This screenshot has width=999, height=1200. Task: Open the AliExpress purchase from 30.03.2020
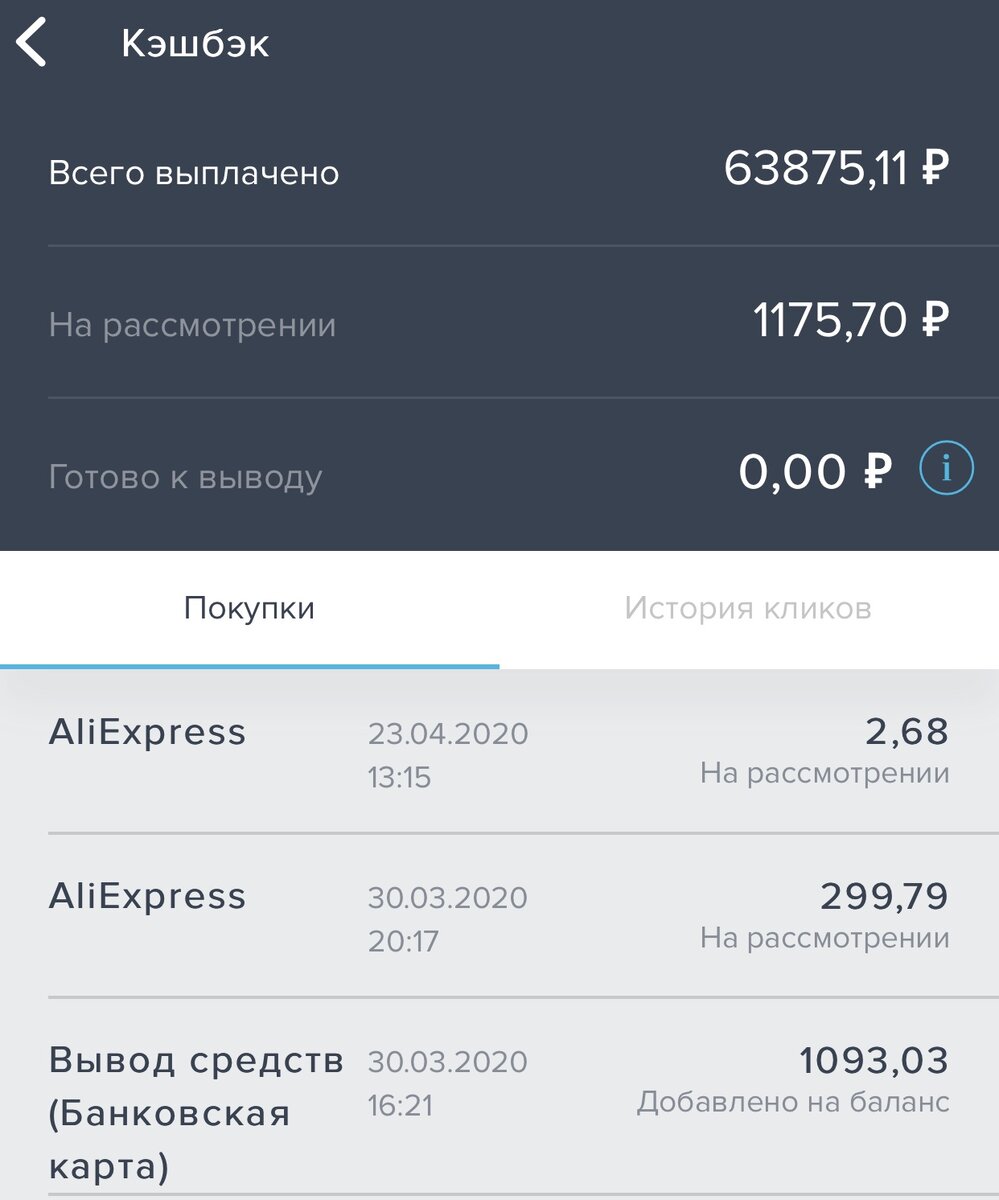coord(147,897)
